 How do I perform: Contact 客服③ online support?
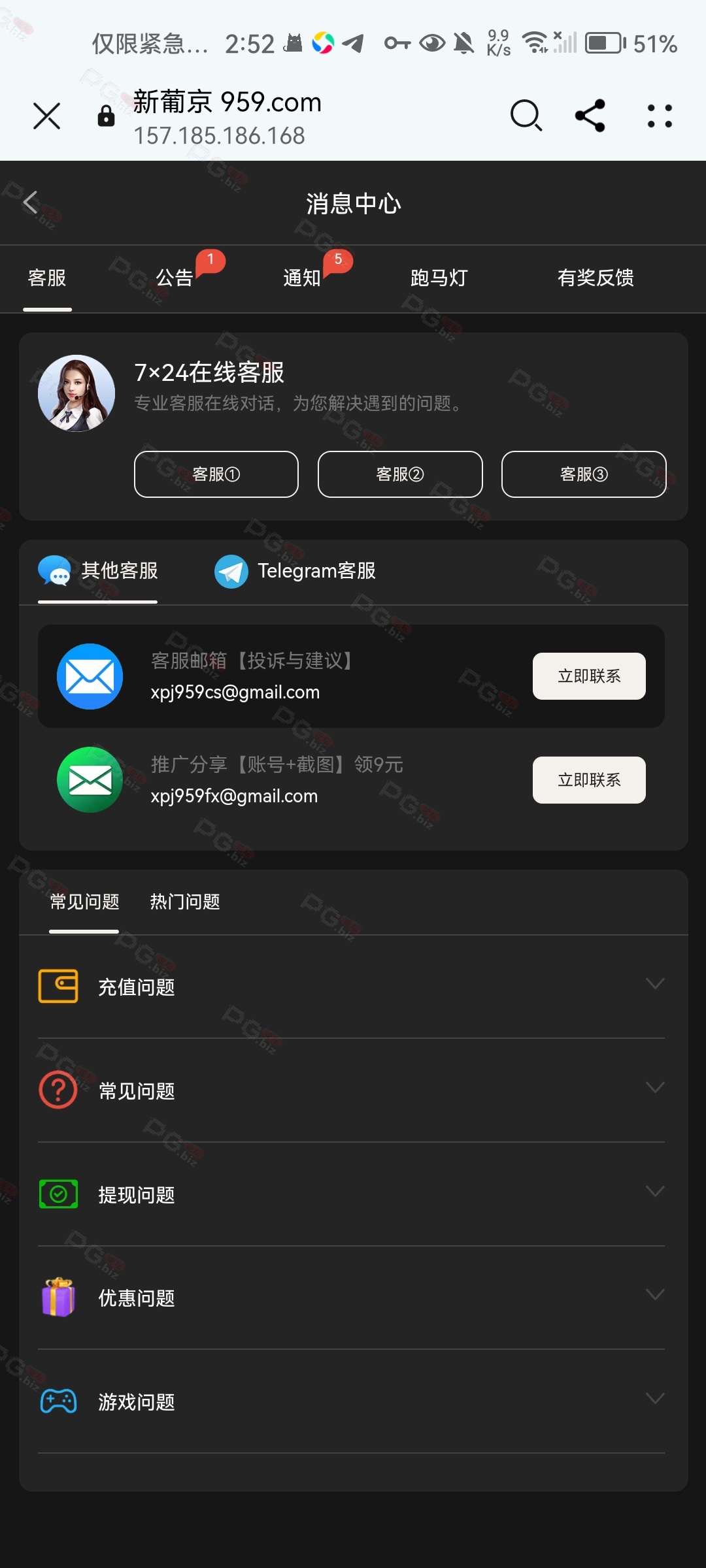pyautogui.click(x=584, y=474)
